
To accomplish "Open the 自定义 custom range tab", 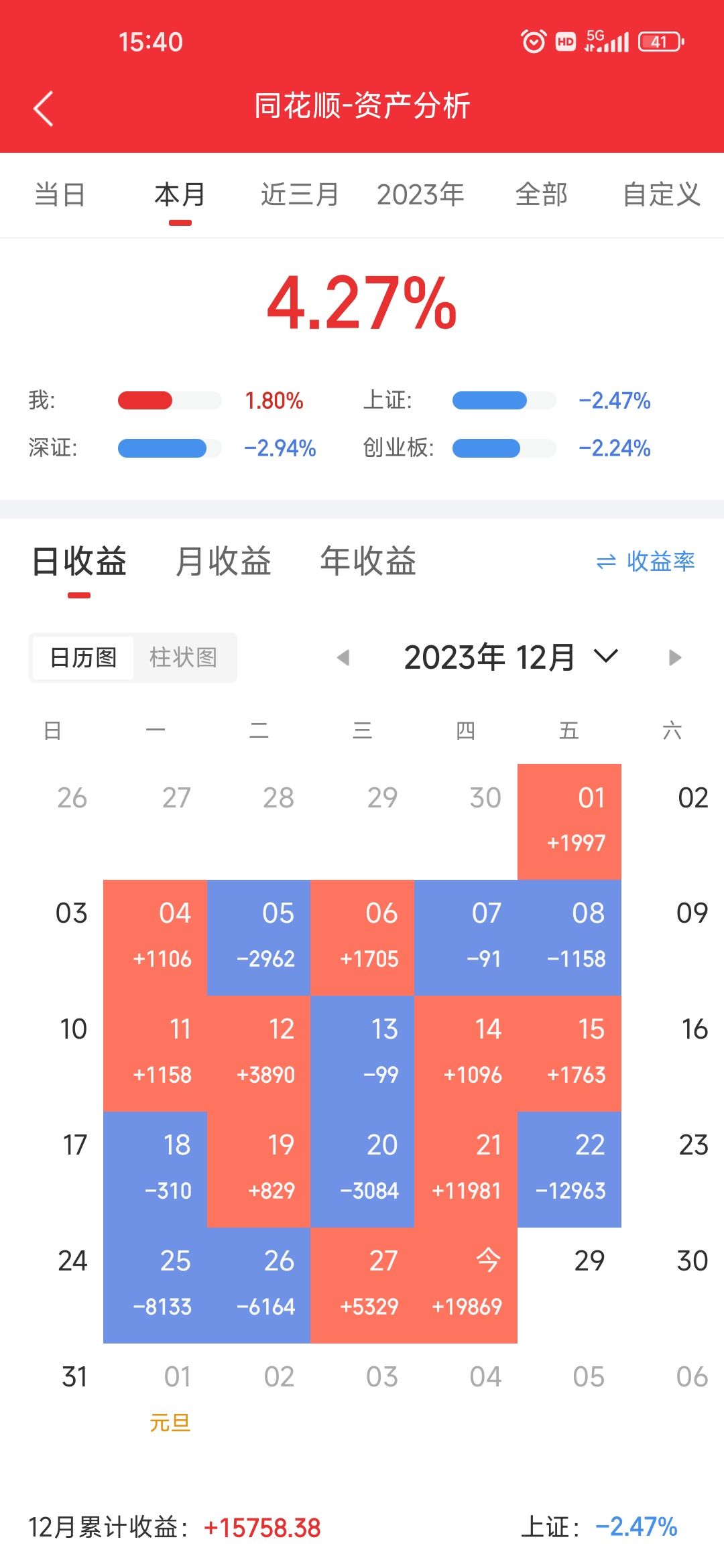I will pyautogui.click(x=662, y=195).
